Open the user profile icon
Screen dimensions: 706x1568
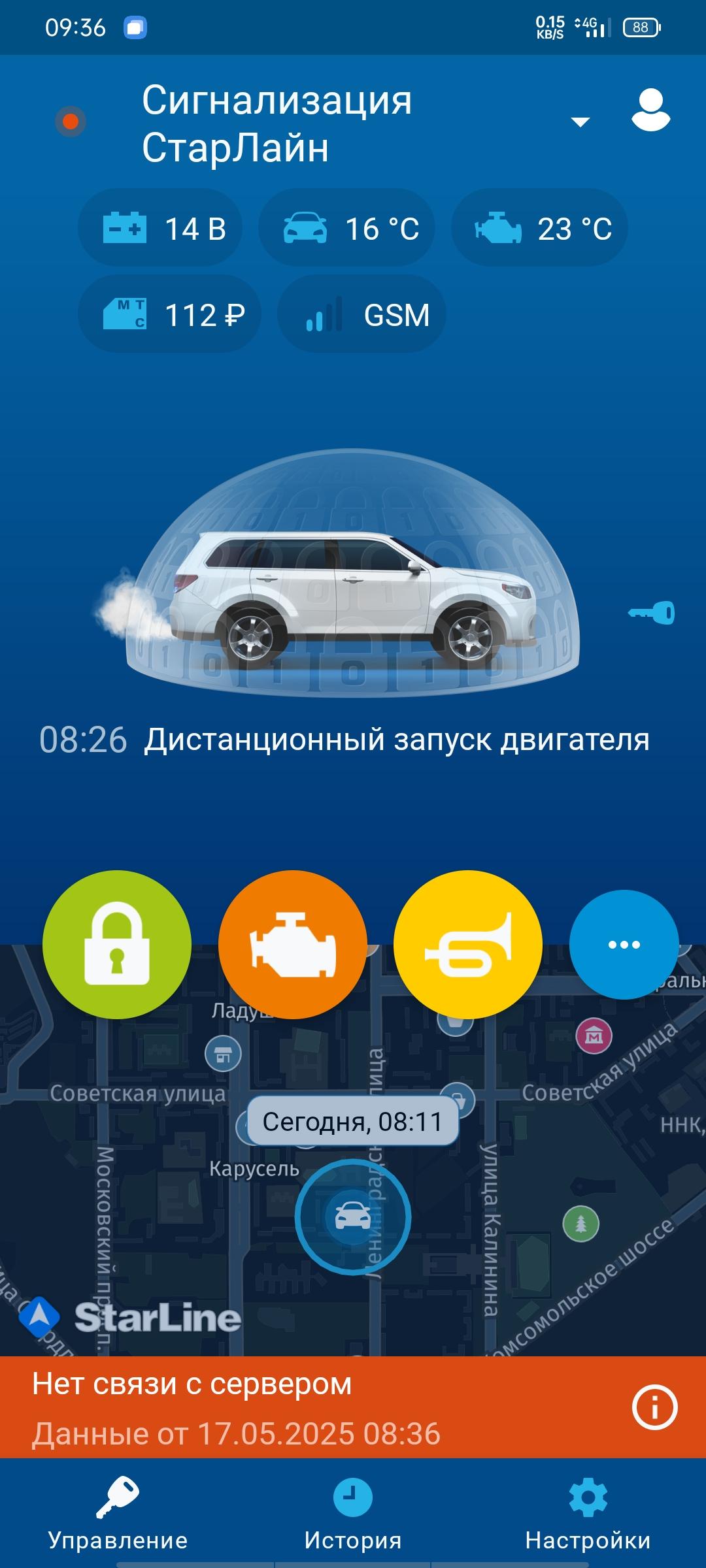(650, 111)
